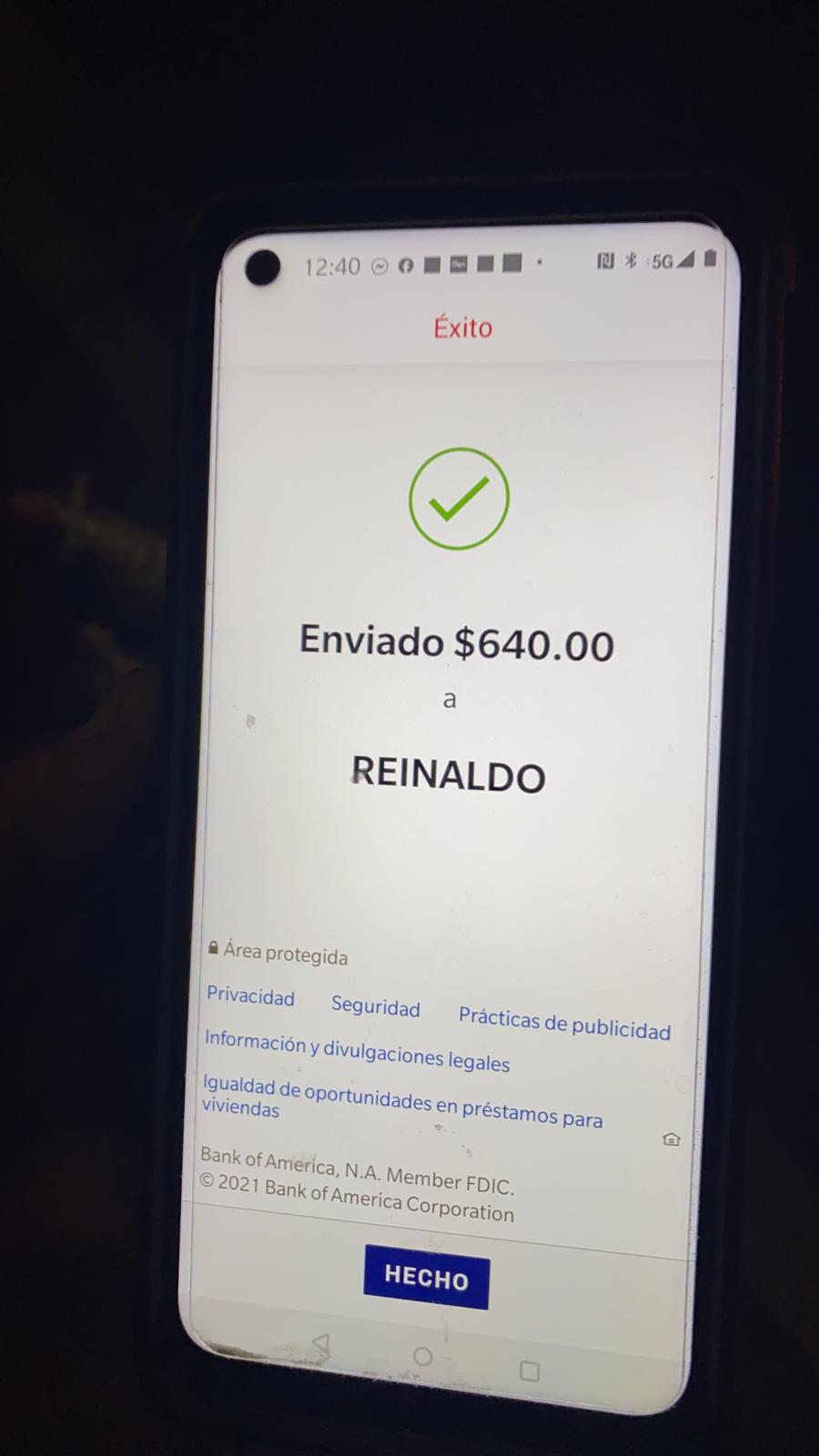Screen dimensions: 819x1456
Task: Open the Privacidad link
Action: coord(251,996)
